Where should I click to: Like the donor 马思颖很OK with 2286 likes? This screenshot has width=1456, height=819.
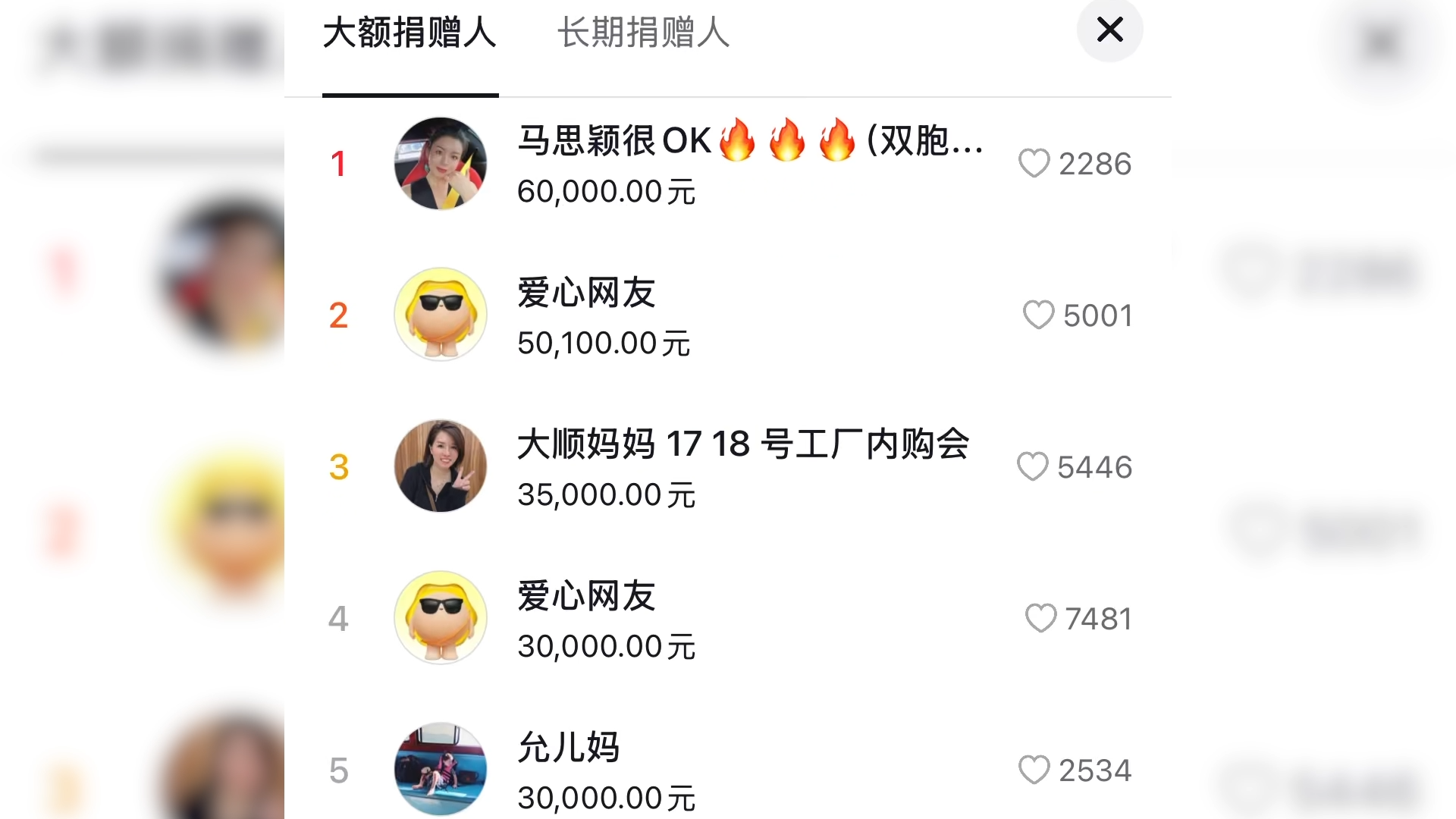(1034, 164)
